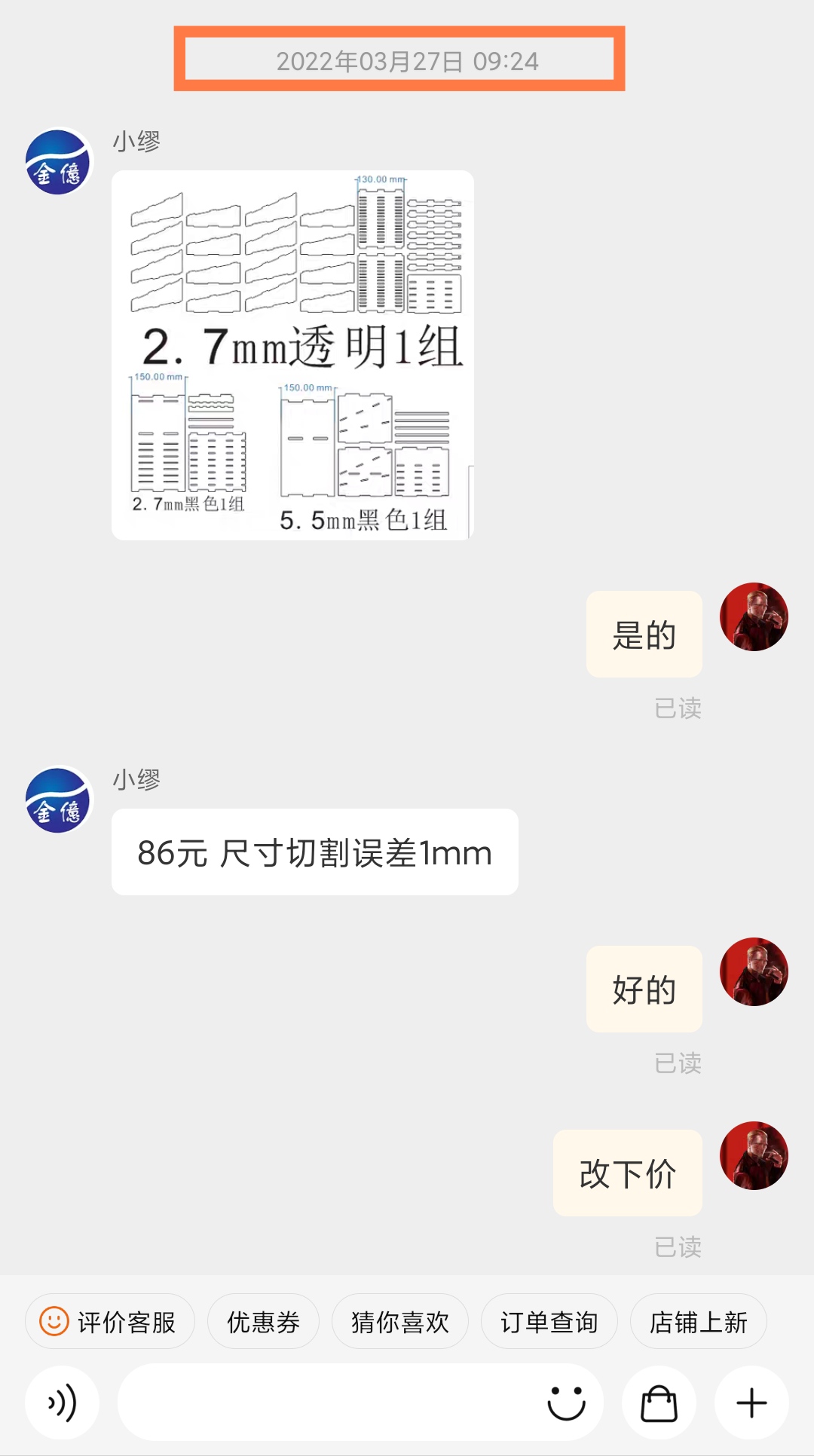The image size is (814, 1456).
Task: Tap the 评价客服 chip
Action: 110,1322
